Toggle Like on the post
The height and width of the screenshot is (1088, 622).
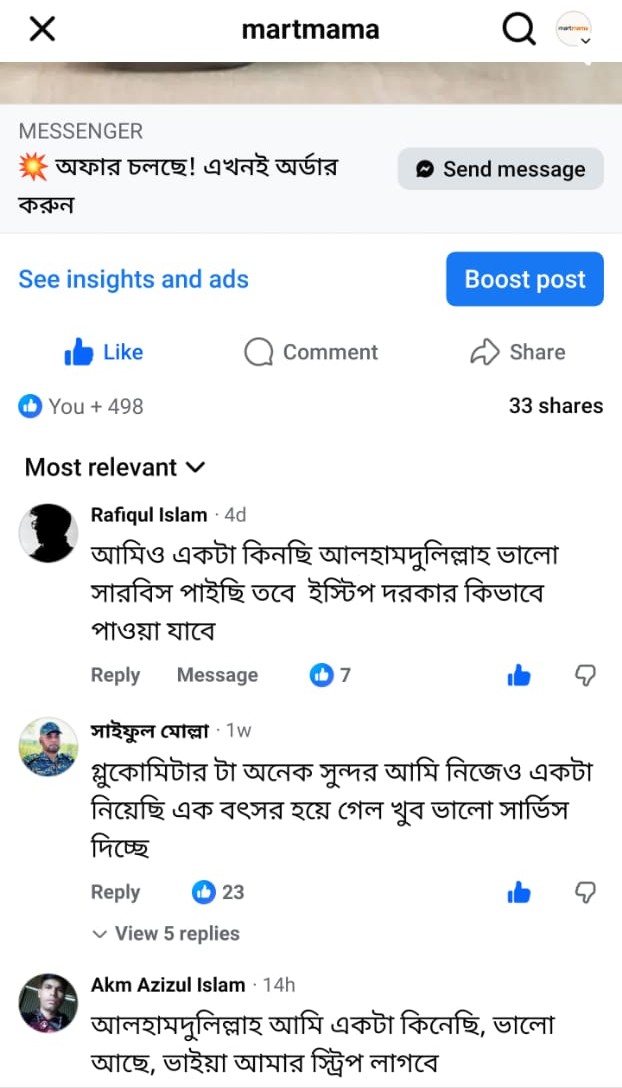(104, 352)
